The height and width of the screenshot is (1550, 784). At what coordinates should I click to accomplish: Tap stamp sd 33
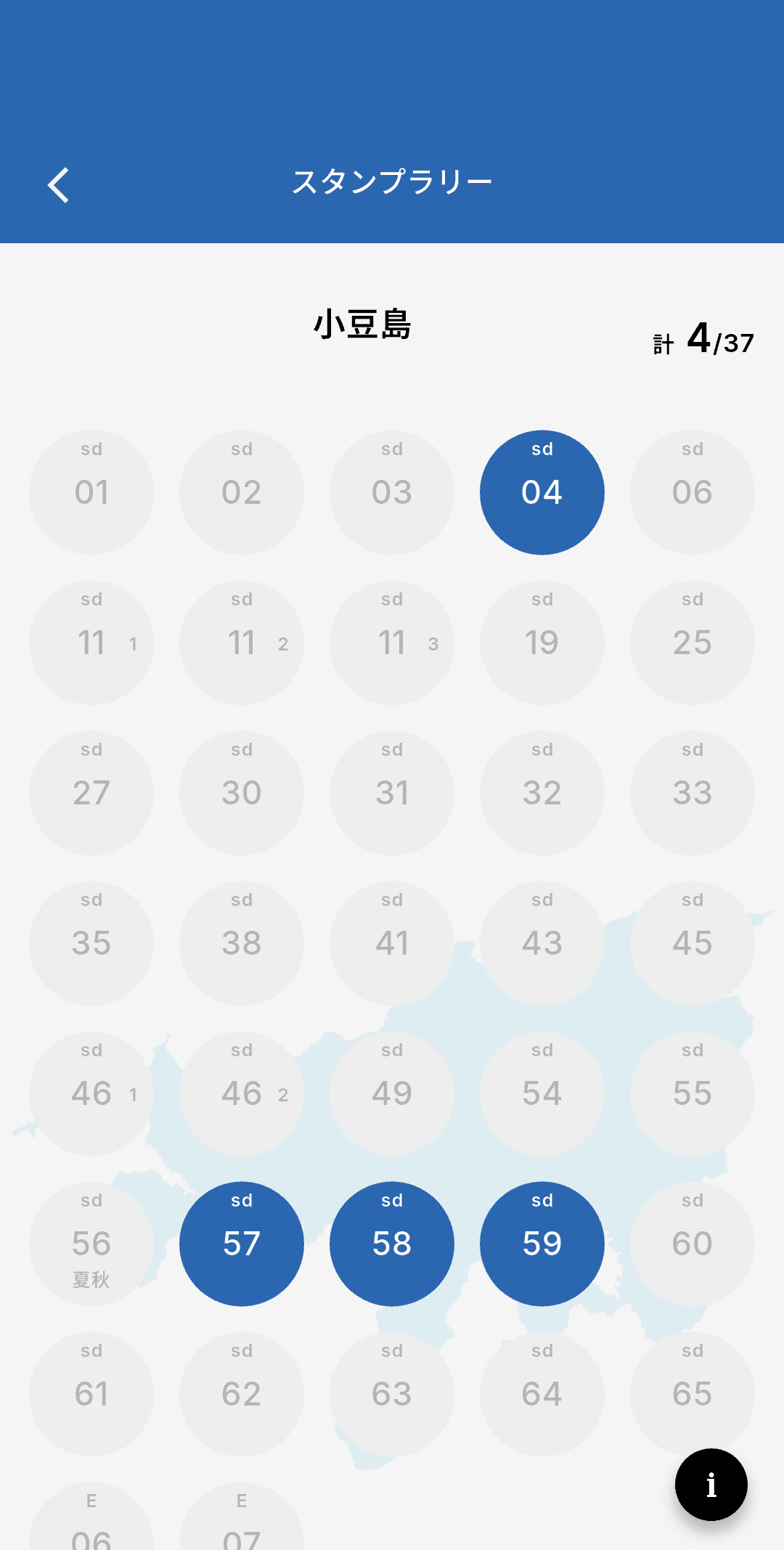(693, 794)
